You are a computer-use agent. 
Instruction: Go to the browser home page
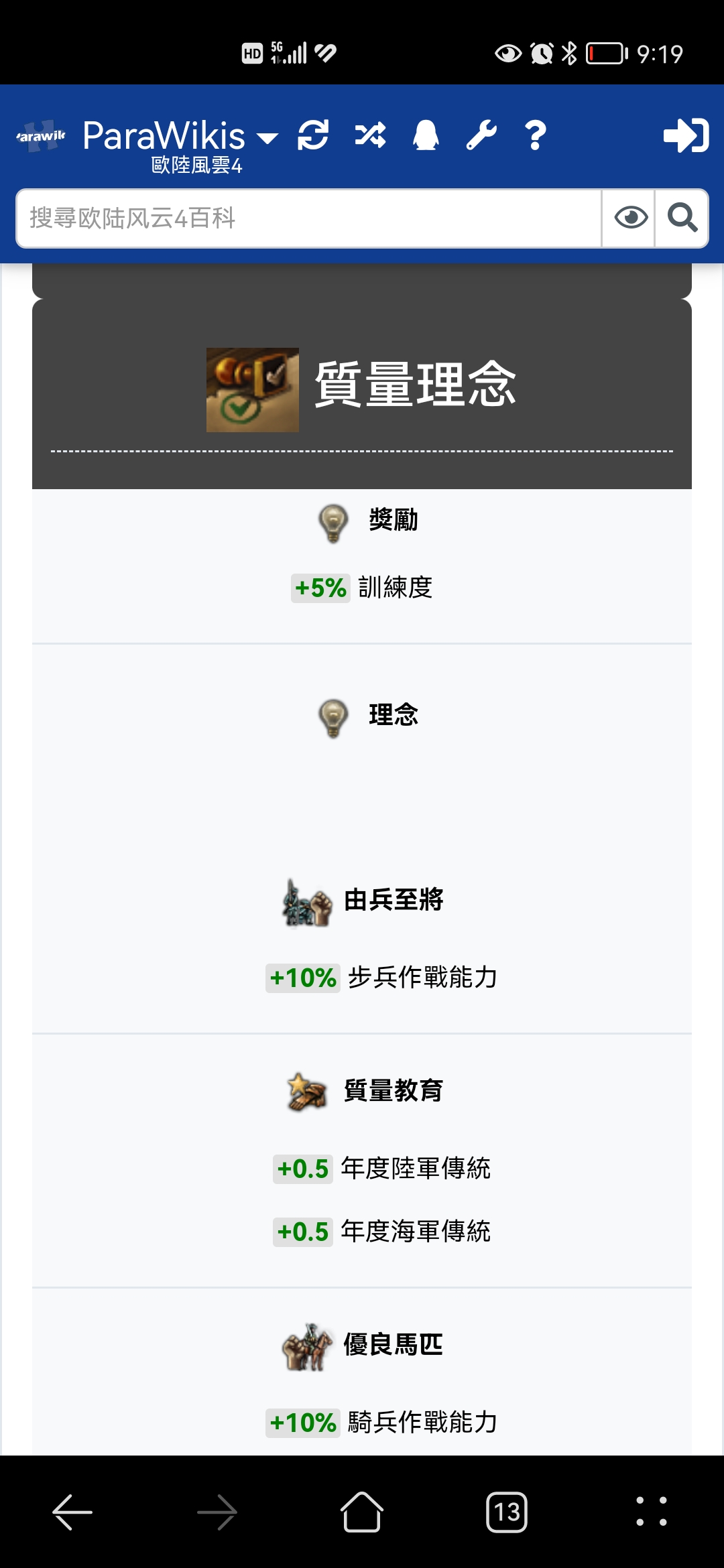[362, 1512]
